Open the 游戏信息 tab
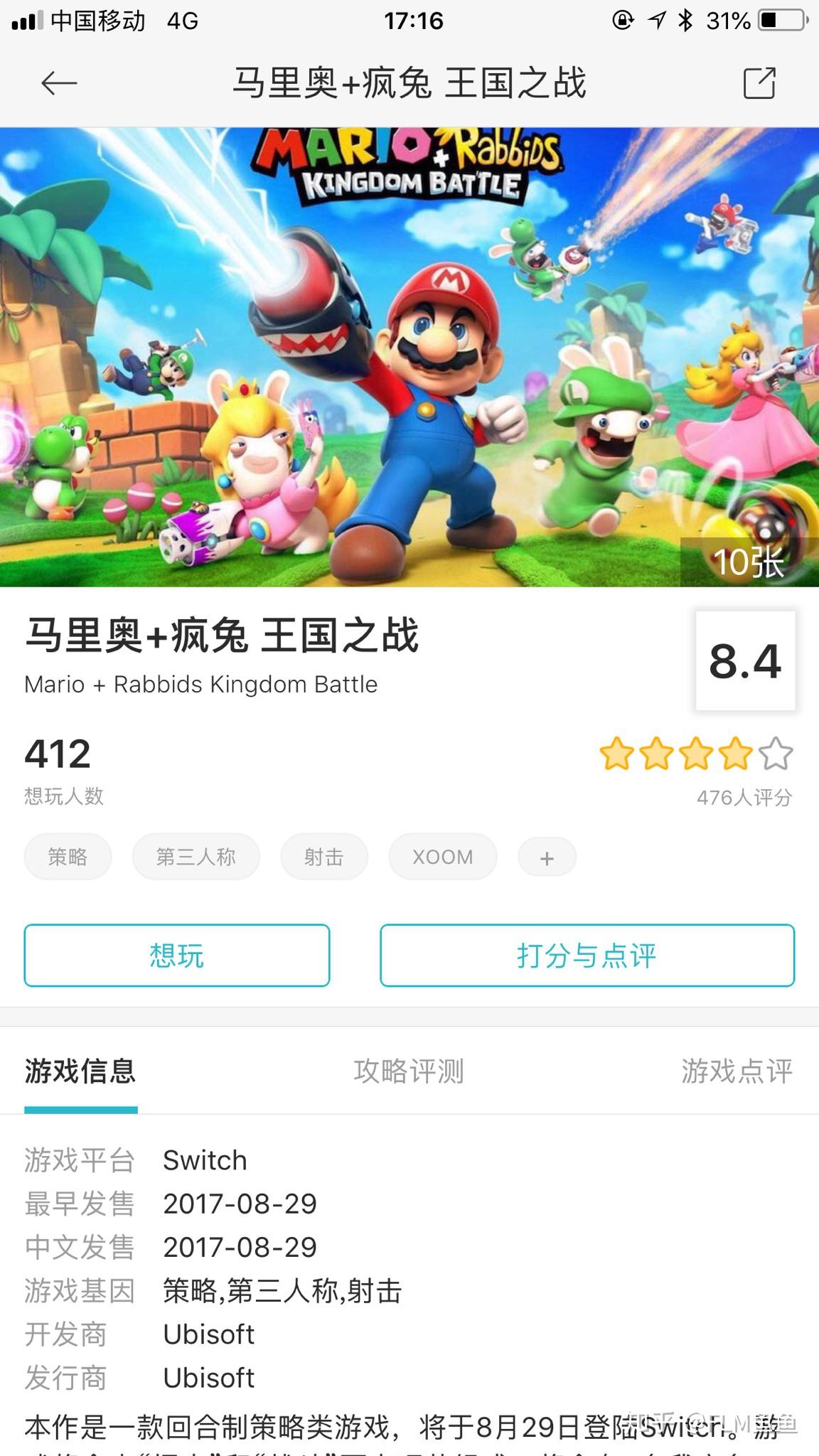 pos(80,1071)
